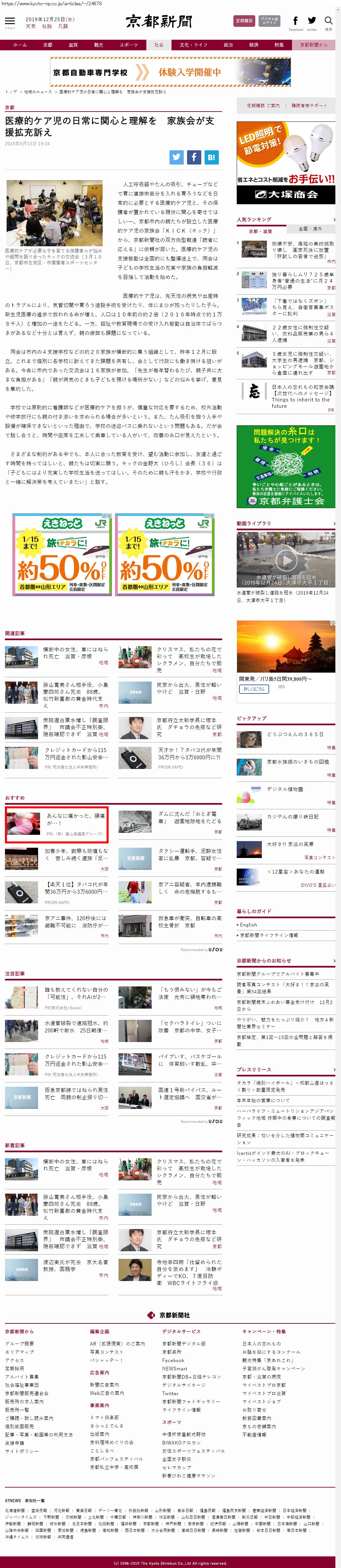Open the hamburger menu
The width and height of the screenshot is (341, 1568).
[10, 21]
